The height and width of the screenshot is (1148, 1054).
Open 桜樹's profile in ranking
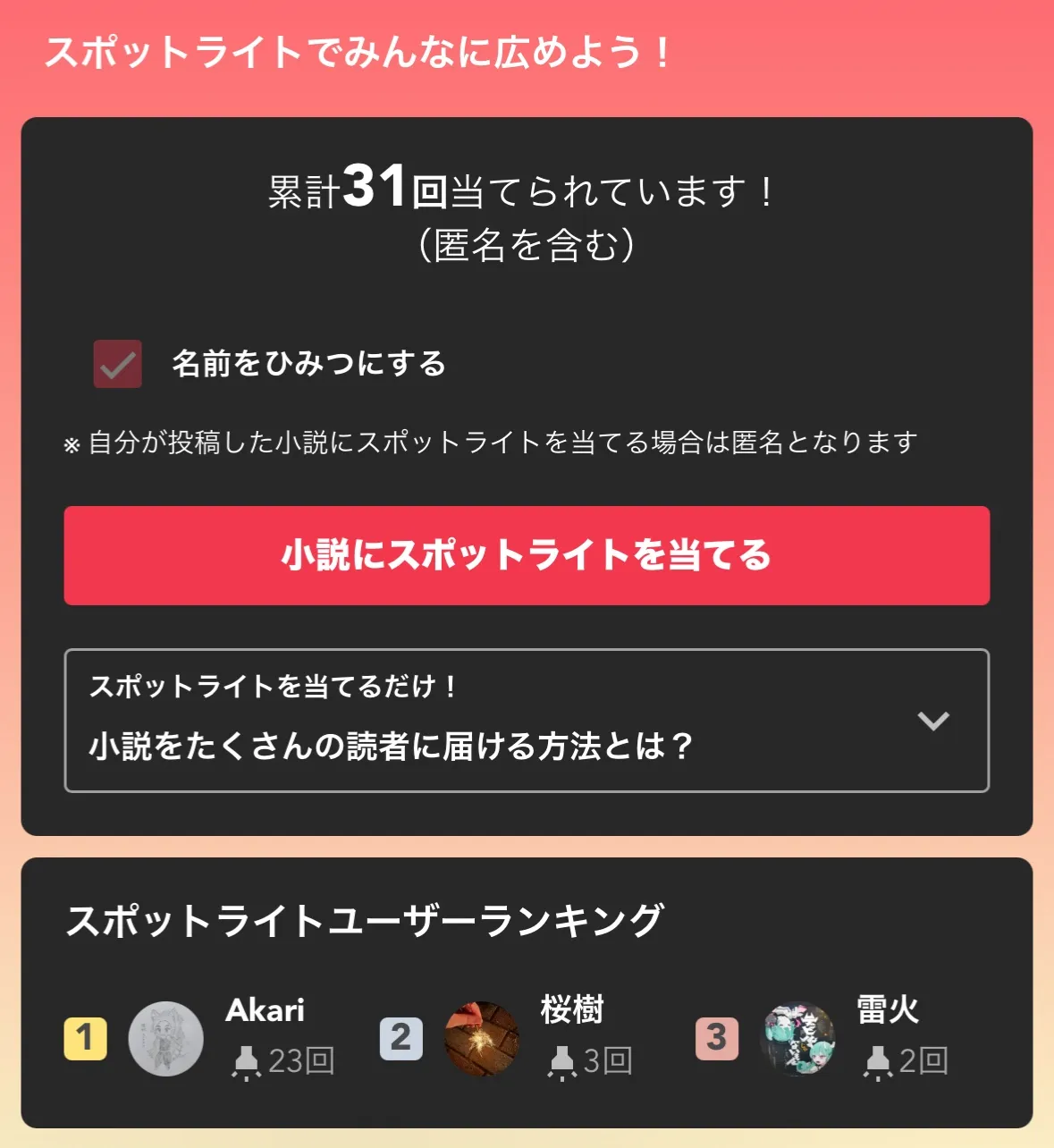[482, 1038]
